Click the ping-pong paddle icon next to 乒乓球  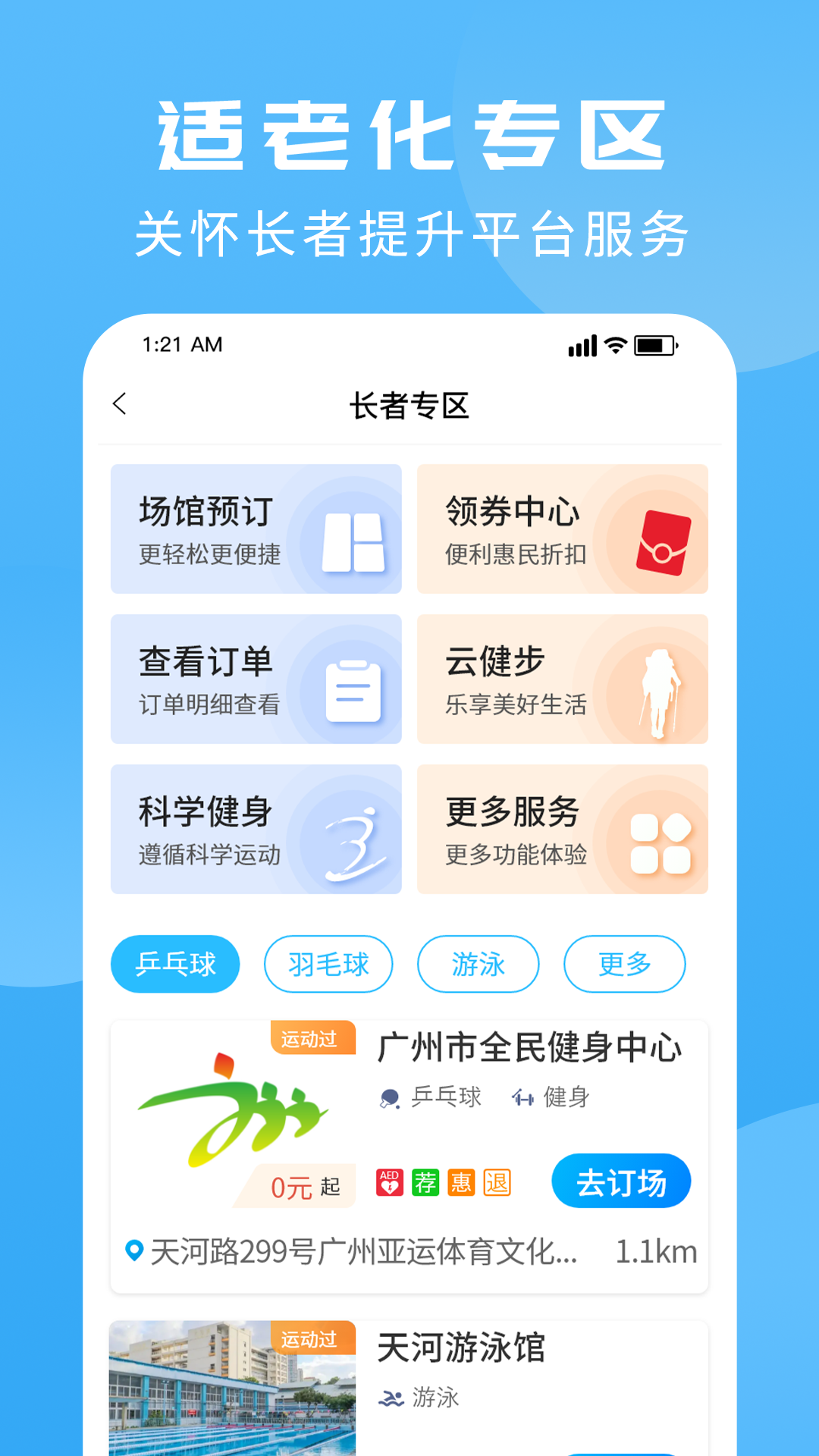click(388, 1097)
